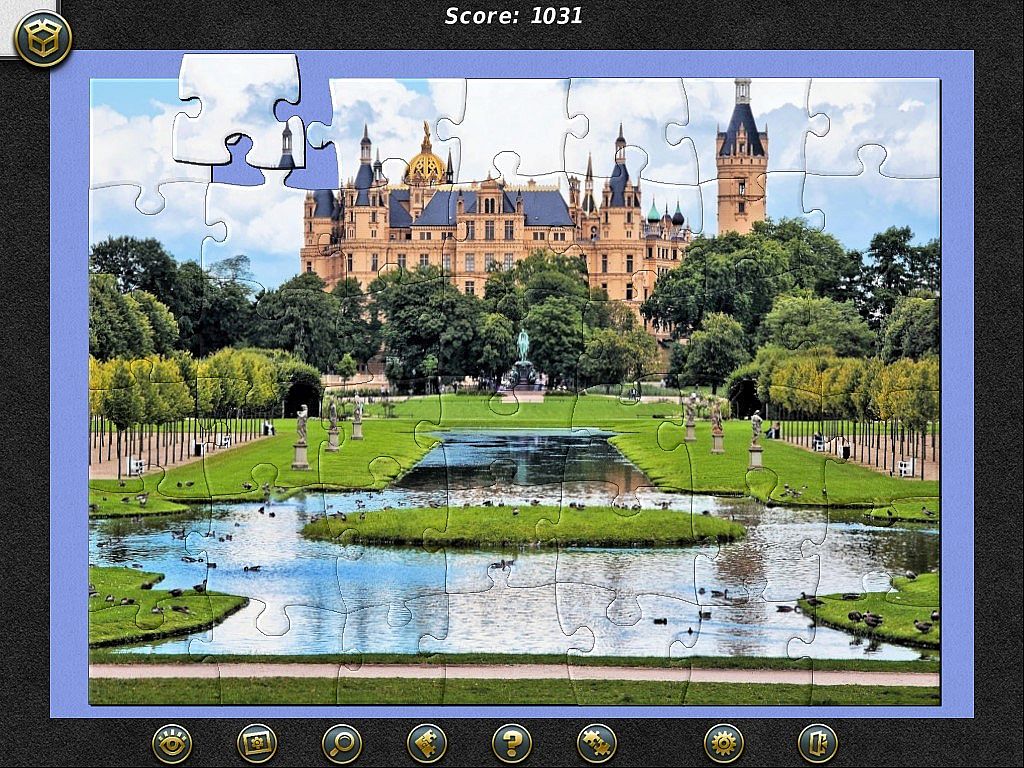
Task: Tap the magnifying glass tool
Action: 342,743
